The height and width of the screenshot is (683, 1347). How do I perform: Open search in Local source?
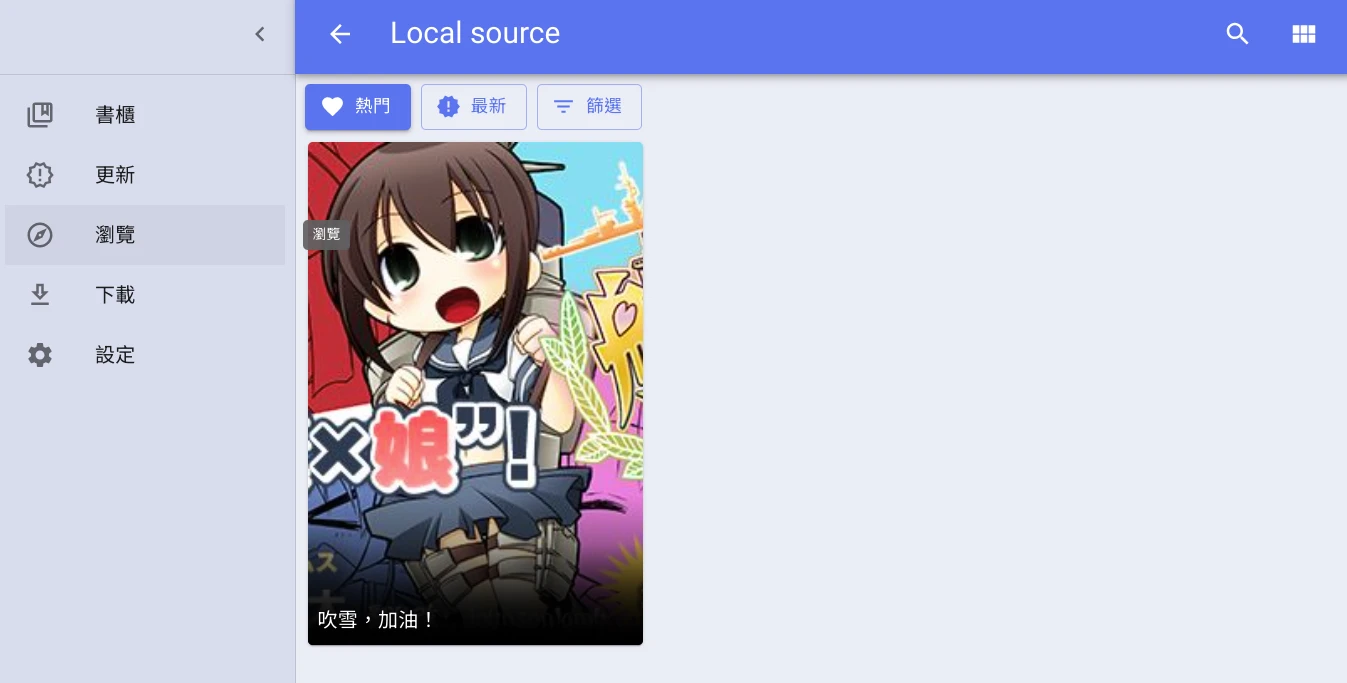click(x=1237, y=34)
